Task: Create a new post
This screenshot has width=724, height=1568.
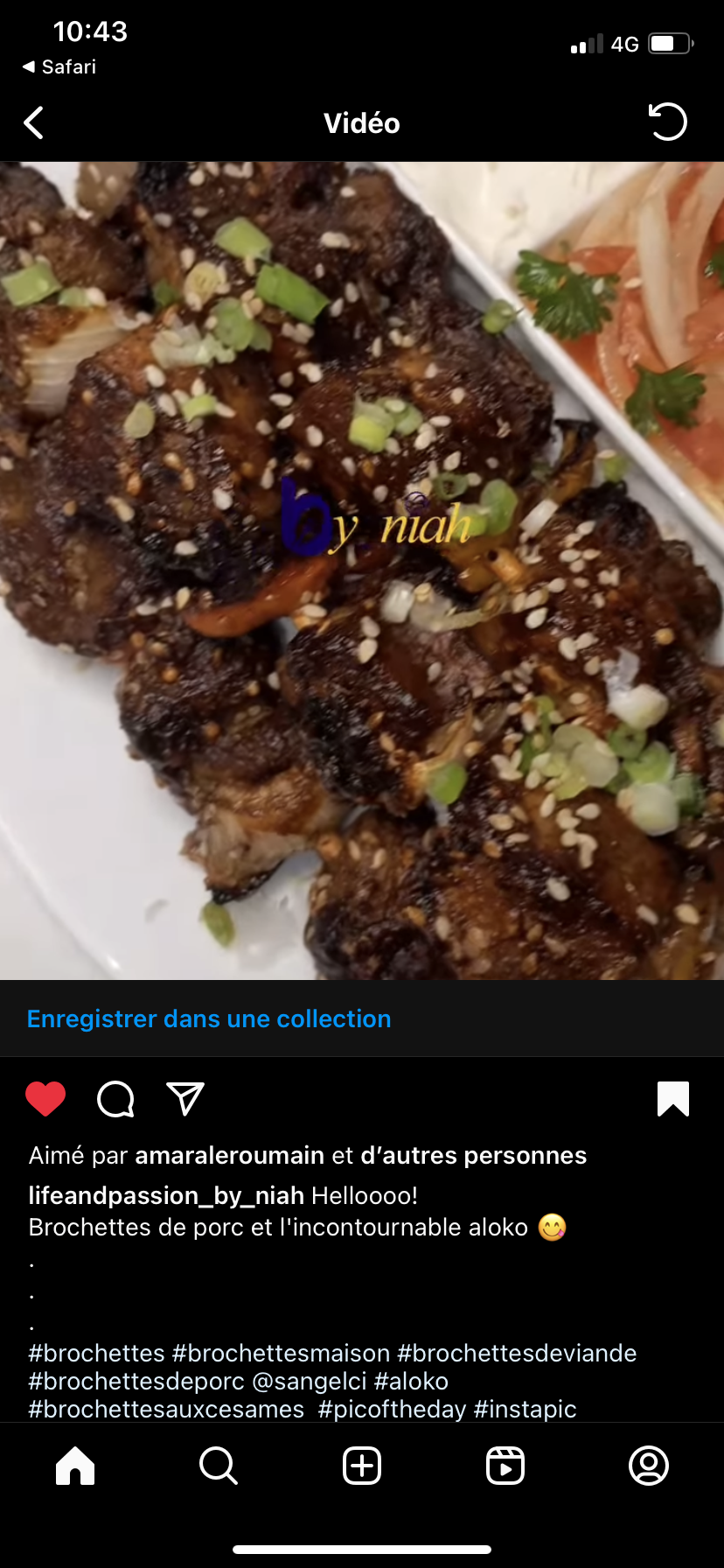Action: (x=362, y=1466)
